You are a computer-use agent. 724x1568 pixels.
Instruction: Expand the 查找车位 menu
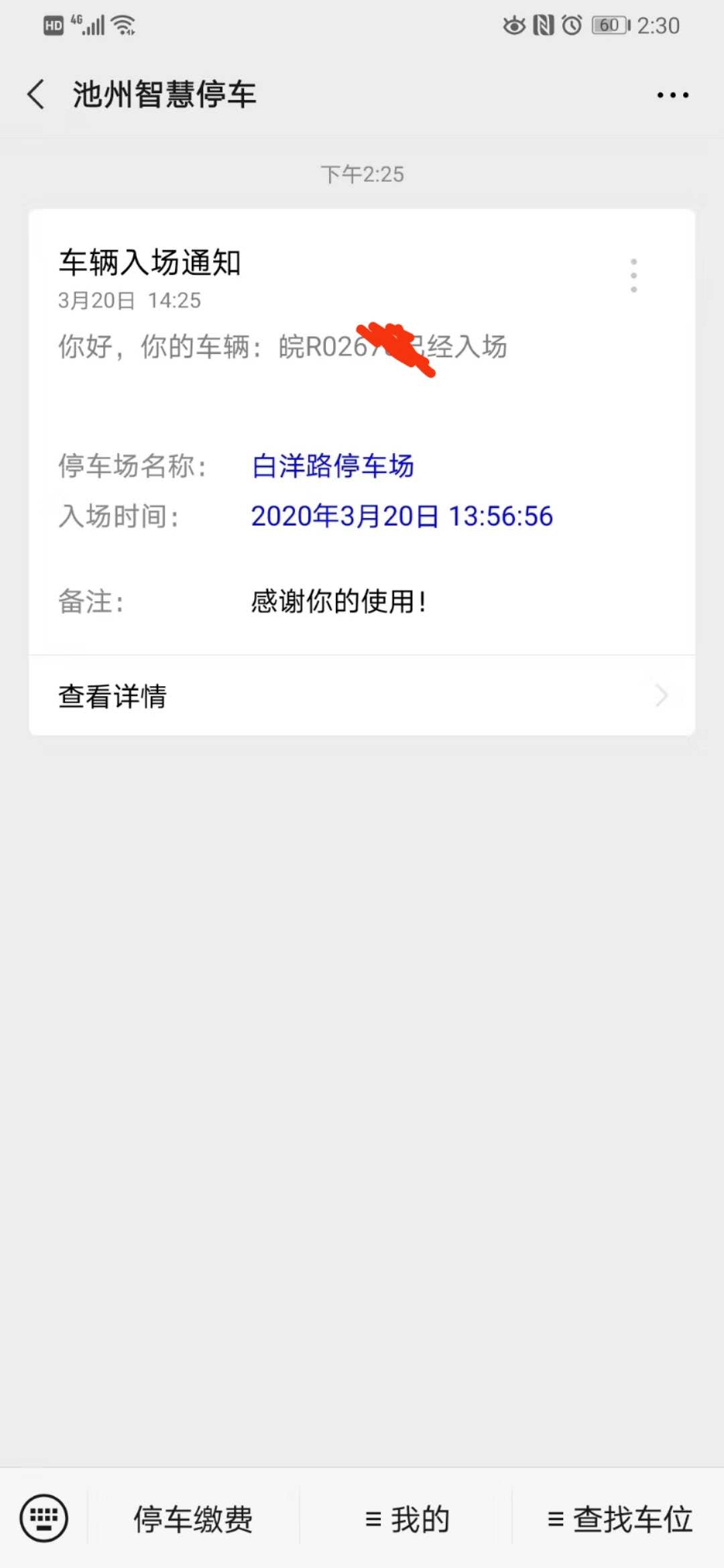coord(619,1518)
